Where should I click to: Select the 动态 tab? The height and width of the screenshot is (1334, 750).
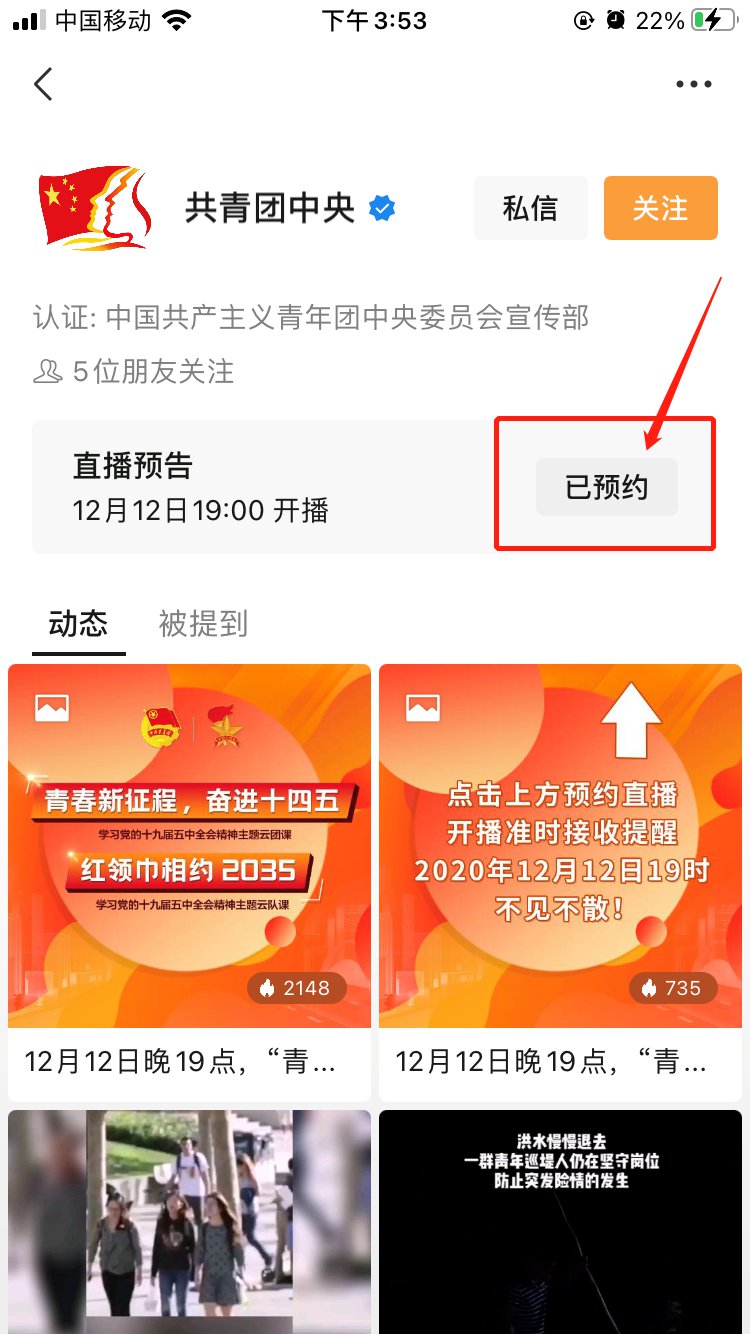[x=78, y=624]
